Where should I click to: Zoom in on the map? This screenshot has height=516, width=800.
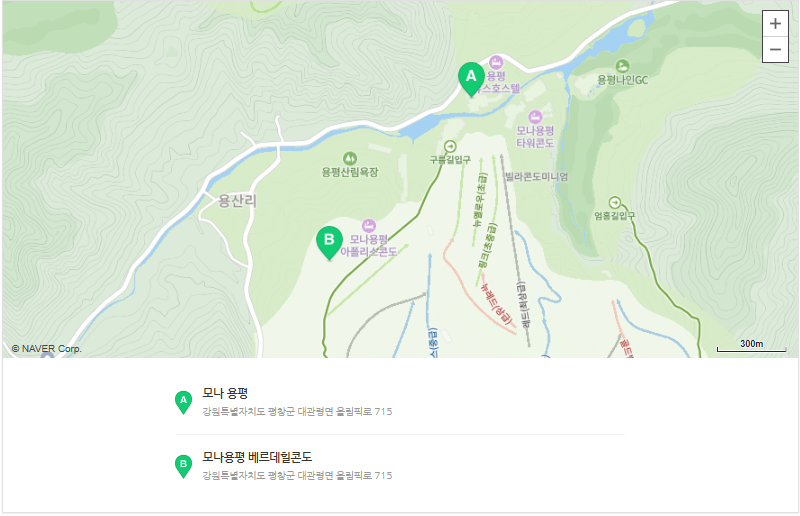tap(775, 24)
